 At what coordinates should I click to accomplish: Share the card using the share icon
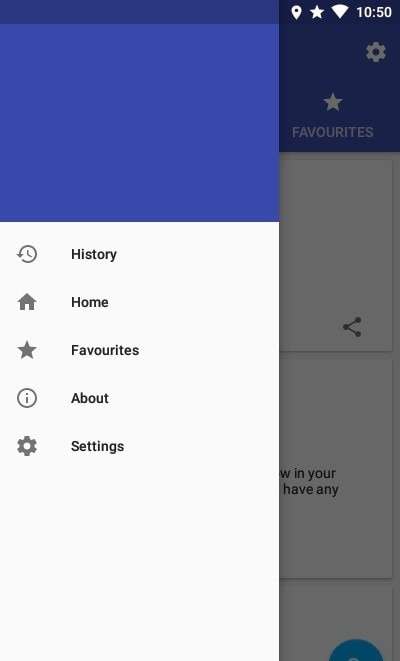click(352, 327)
